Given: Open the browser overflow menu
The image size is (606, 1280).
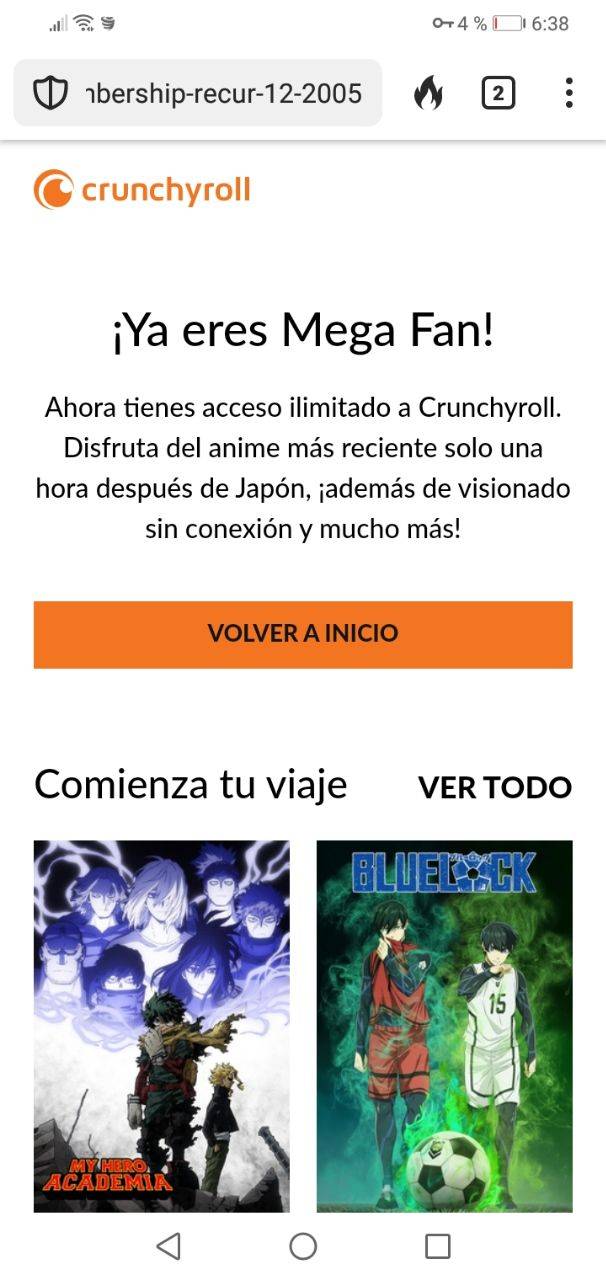Looking at the screenshot, I should tap(568, 94).
